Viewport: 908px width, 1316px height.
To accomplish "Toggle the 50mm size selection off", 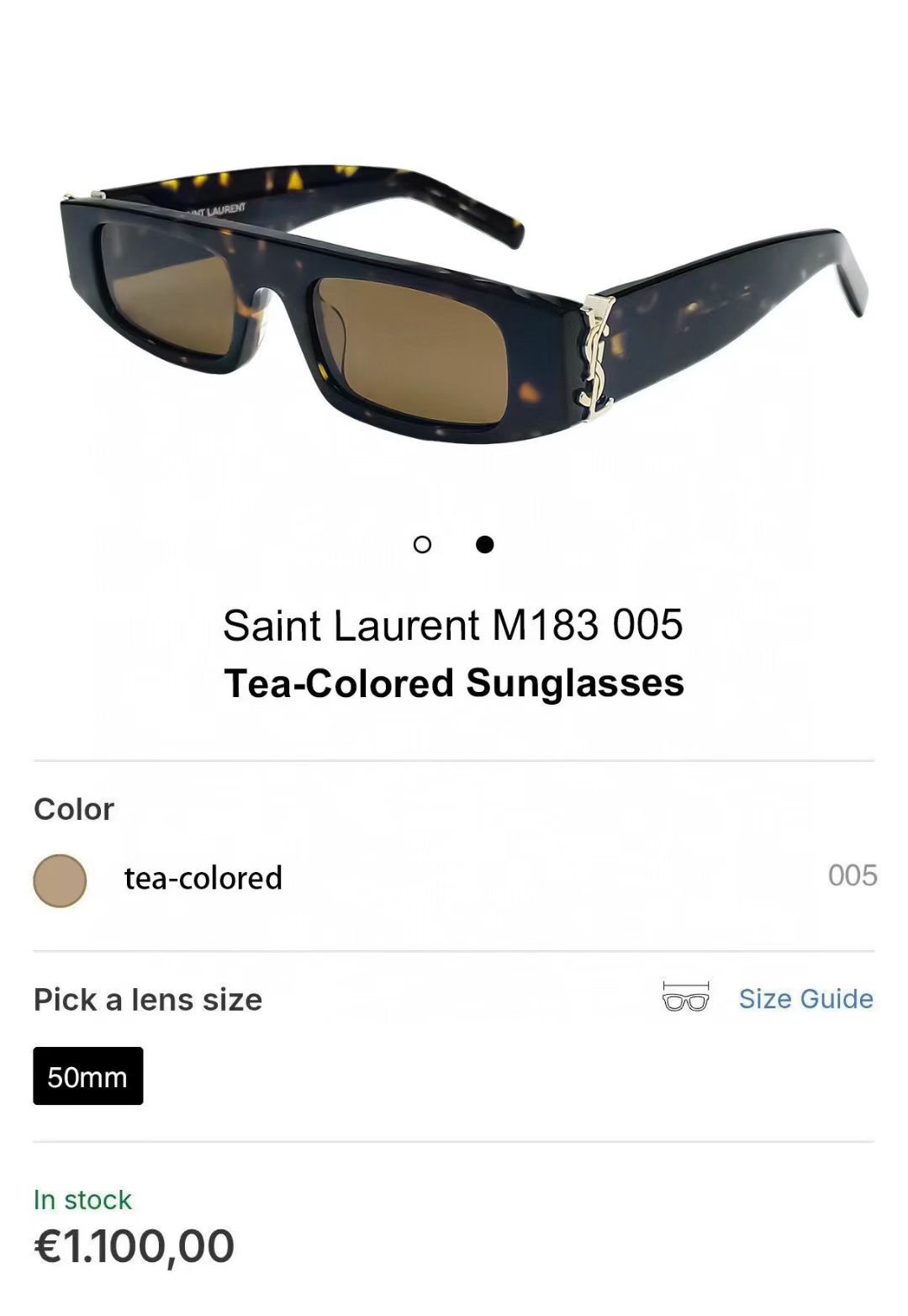I will click(87, 1076).
